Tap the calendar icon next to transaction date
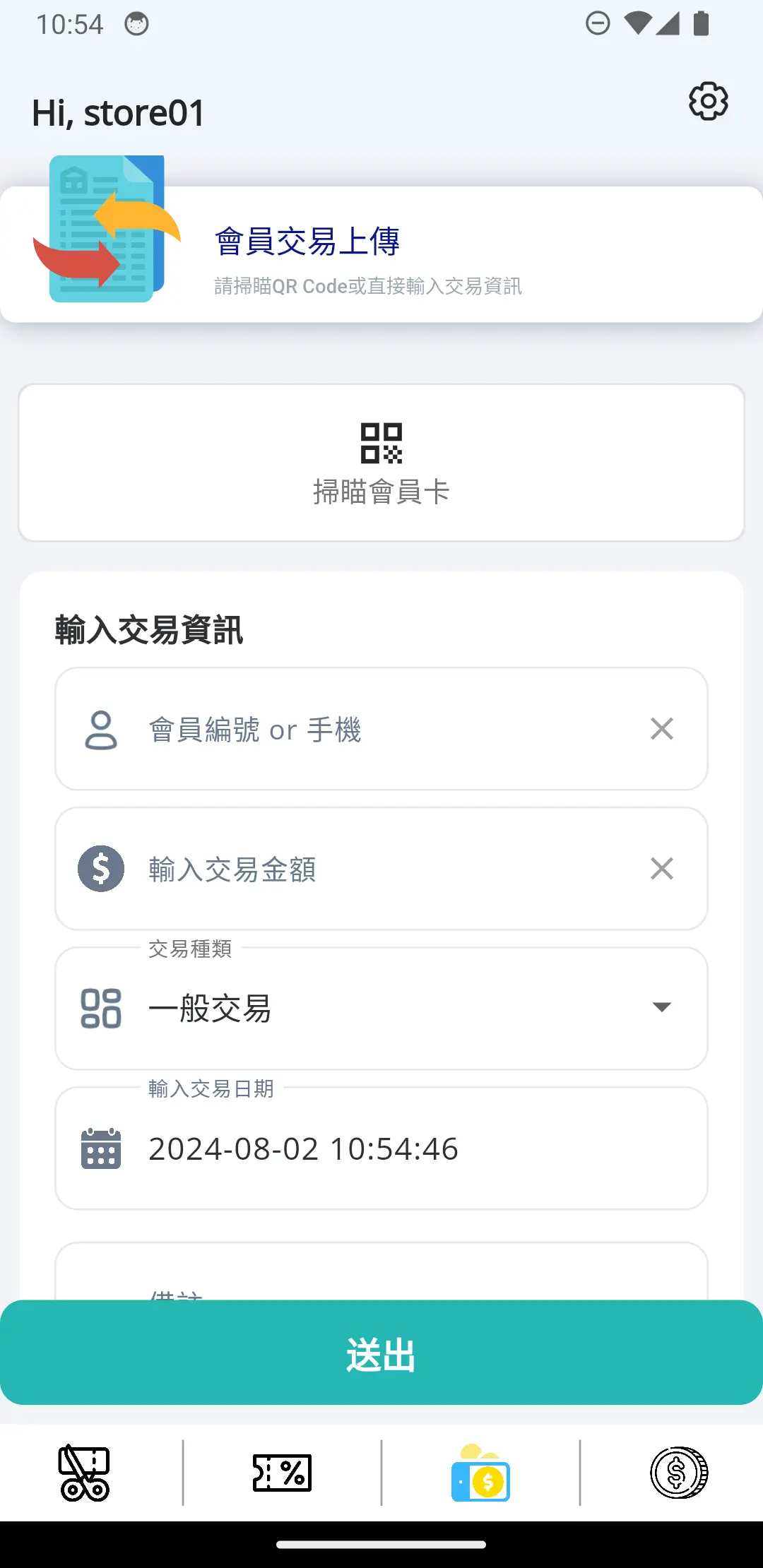The image size is (763, 1568). click(x=101, y=1148)
